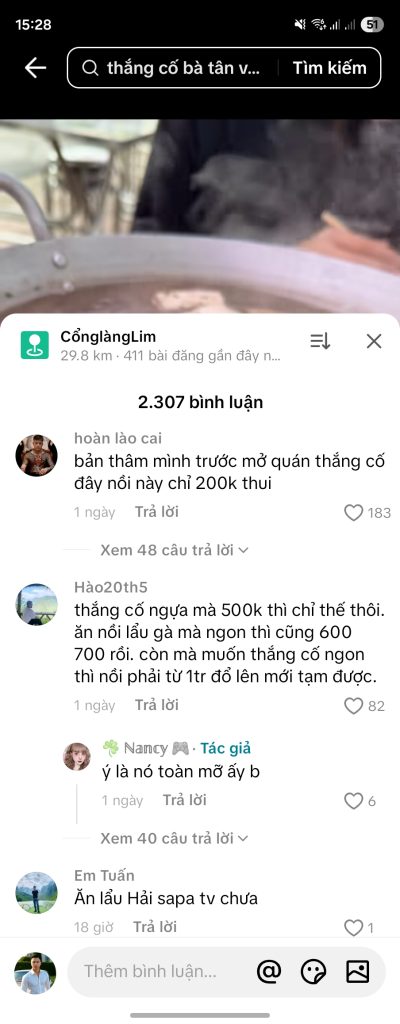Screen dimensions: 400x1024
Task: Mention someone with the @ icon
Action: point(269,972)
